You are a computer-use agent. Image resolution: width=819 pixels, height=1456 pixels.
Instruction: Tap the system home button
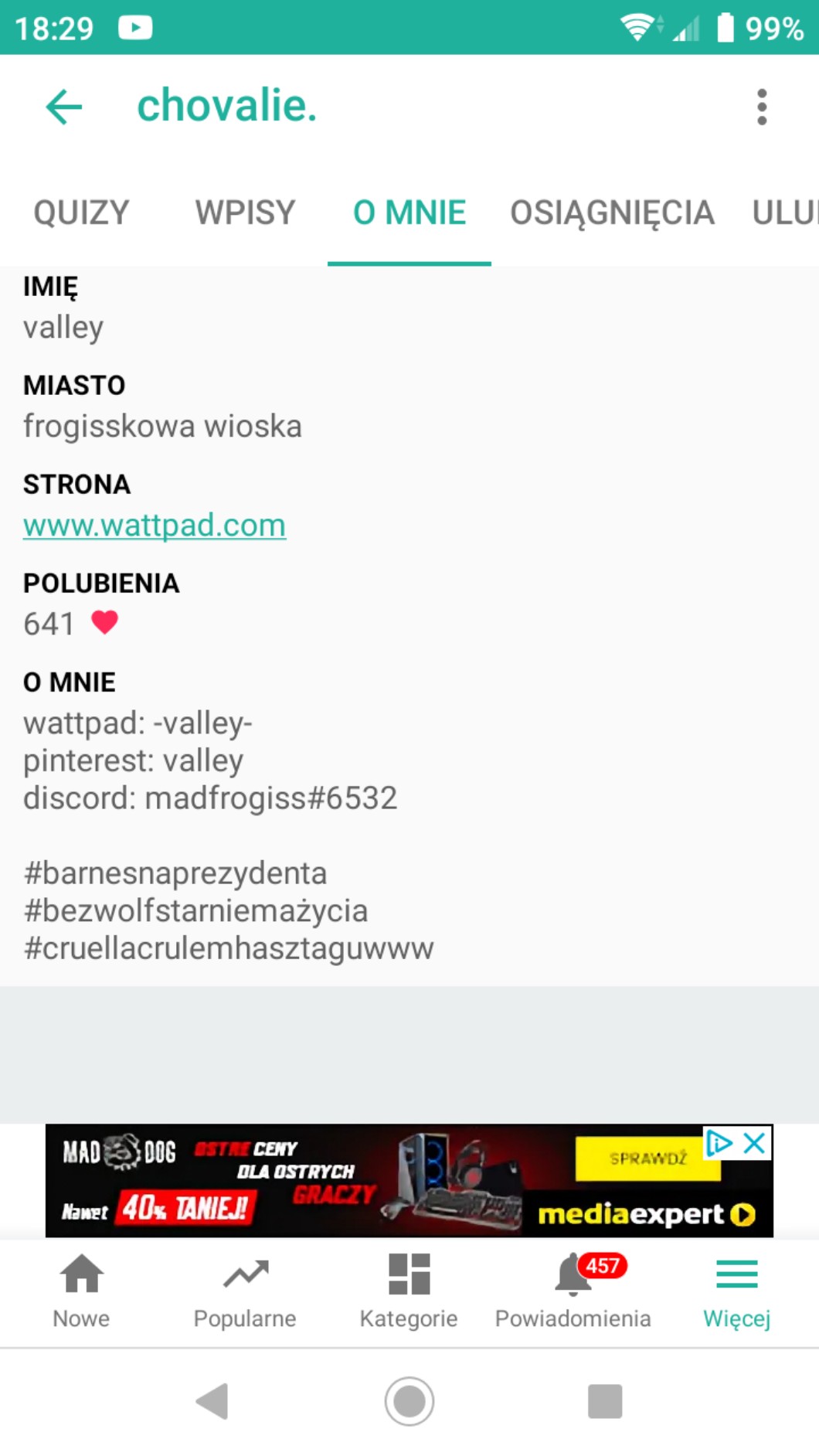point(409,1401)
